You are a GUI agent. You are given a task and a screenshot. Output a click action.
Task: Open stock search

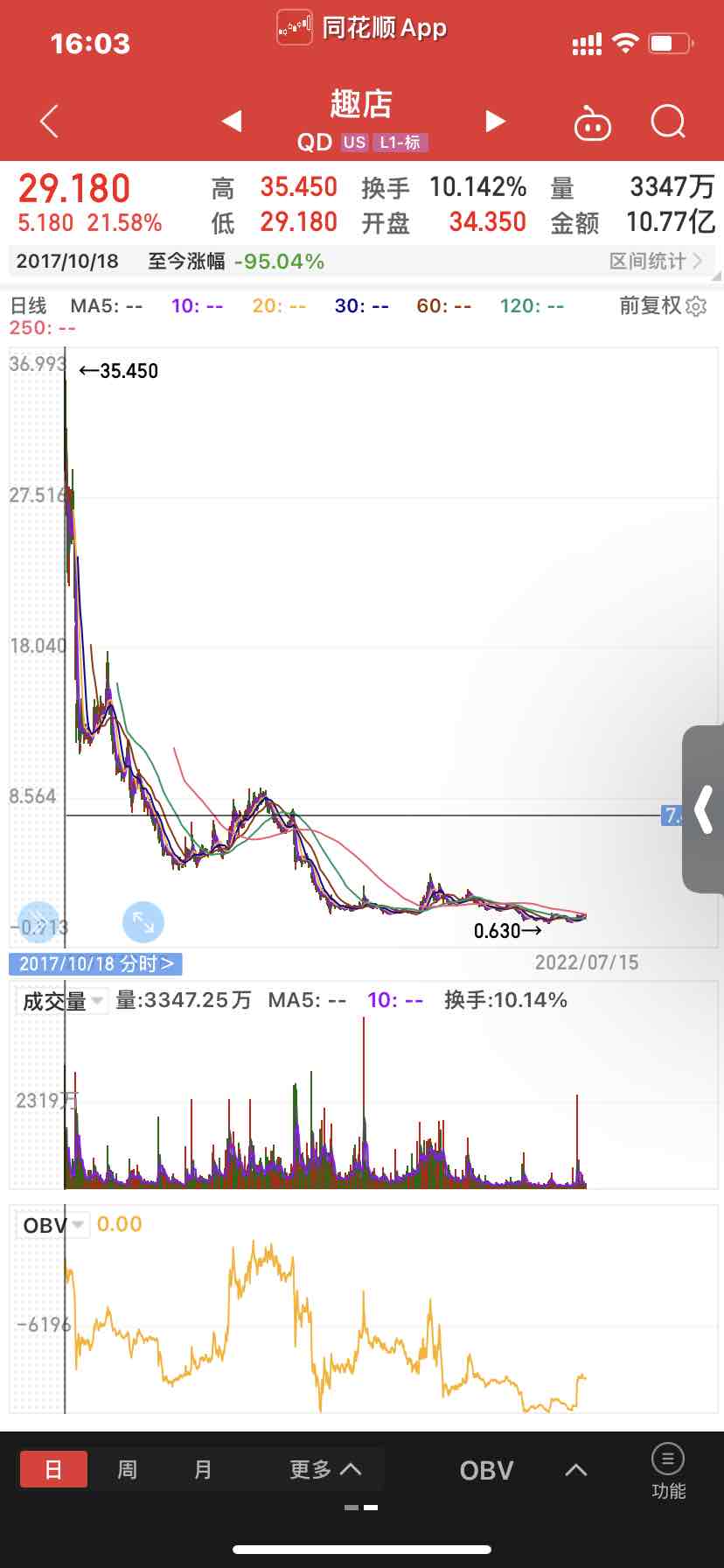coord(668,122)
